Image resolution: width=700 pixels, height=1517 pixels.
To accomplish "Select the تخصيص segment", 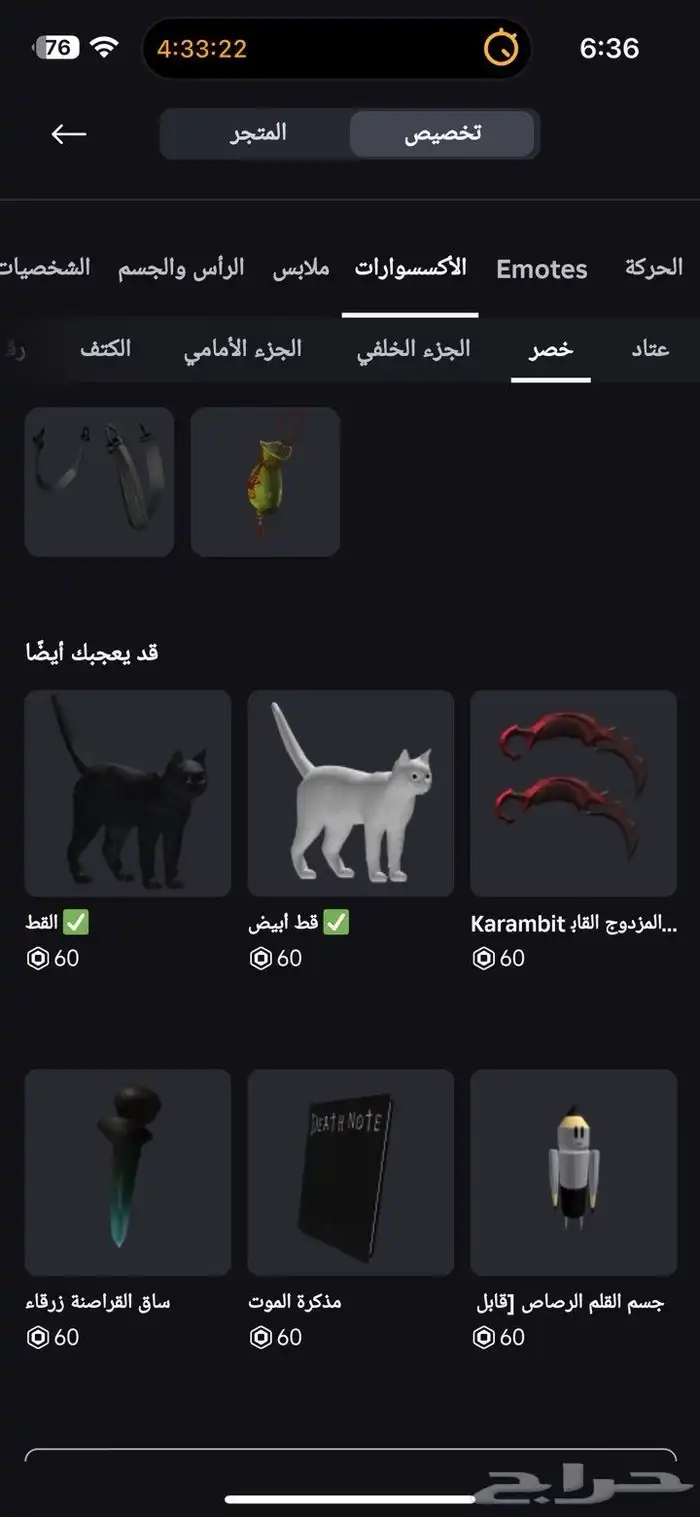I will click(442, 134).
